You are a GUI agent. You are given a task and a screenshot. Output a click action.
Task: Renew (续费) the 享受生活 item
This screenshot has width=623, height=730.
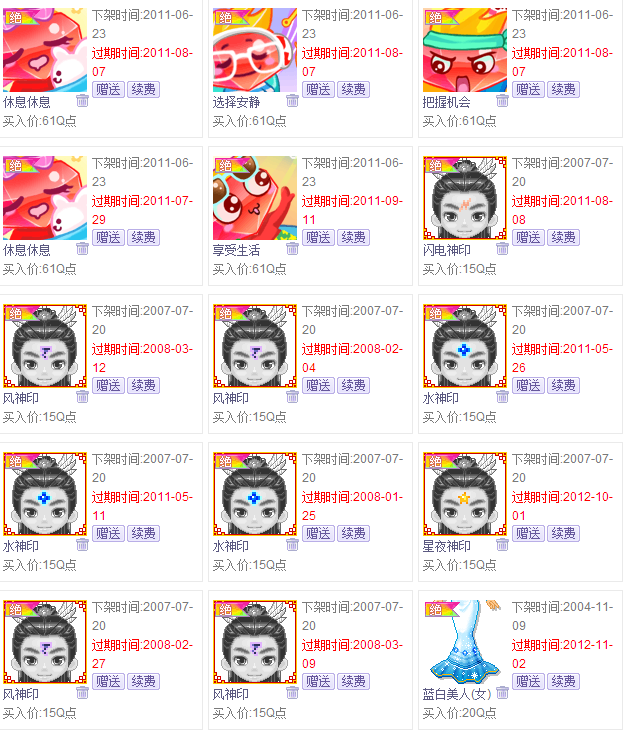353,237
